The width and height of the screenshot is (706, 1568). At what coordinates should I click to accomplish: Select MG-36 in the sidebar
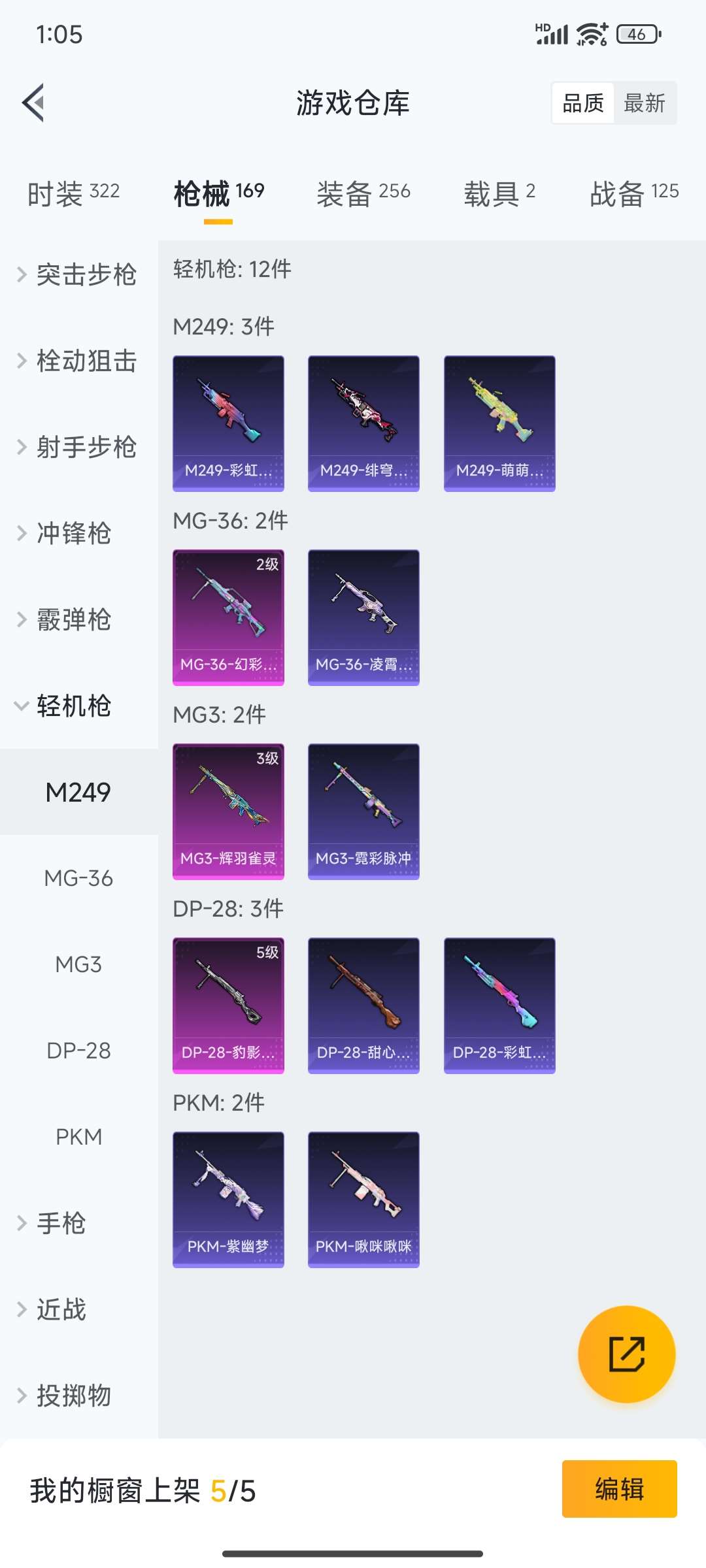click(x=78, y=878)
